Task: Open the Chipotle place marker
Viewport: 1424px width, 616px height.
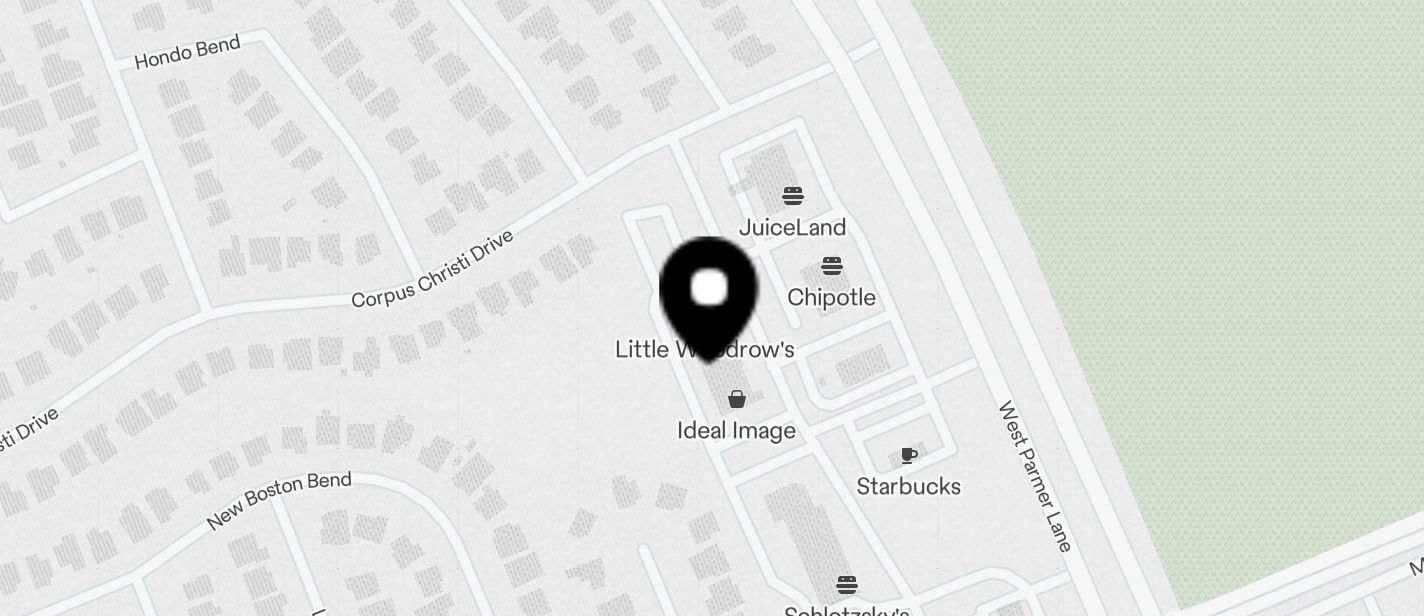Action: [831, 266]
